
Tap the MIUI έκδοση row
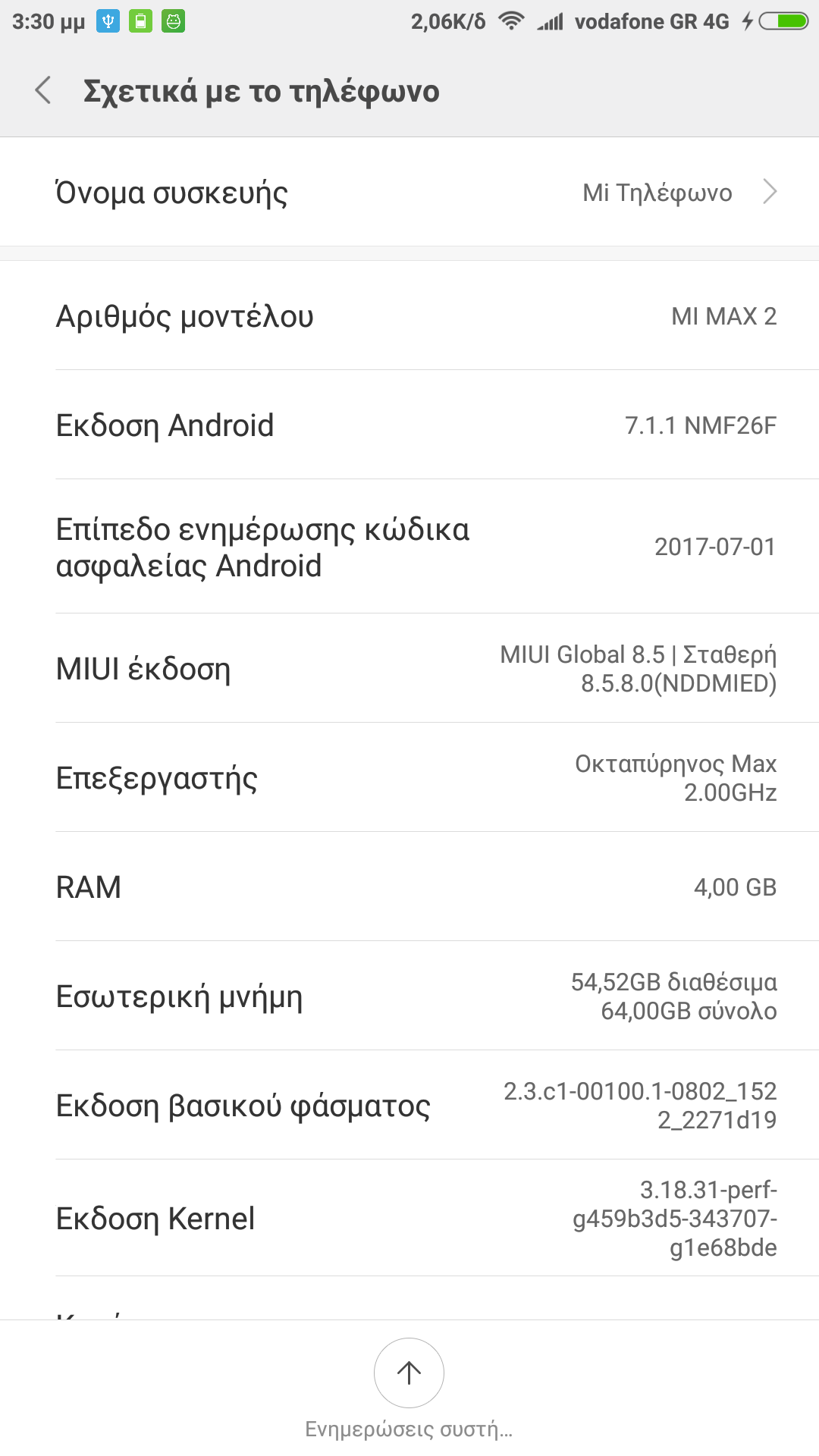pyautogui.click(x=409, y=669)
